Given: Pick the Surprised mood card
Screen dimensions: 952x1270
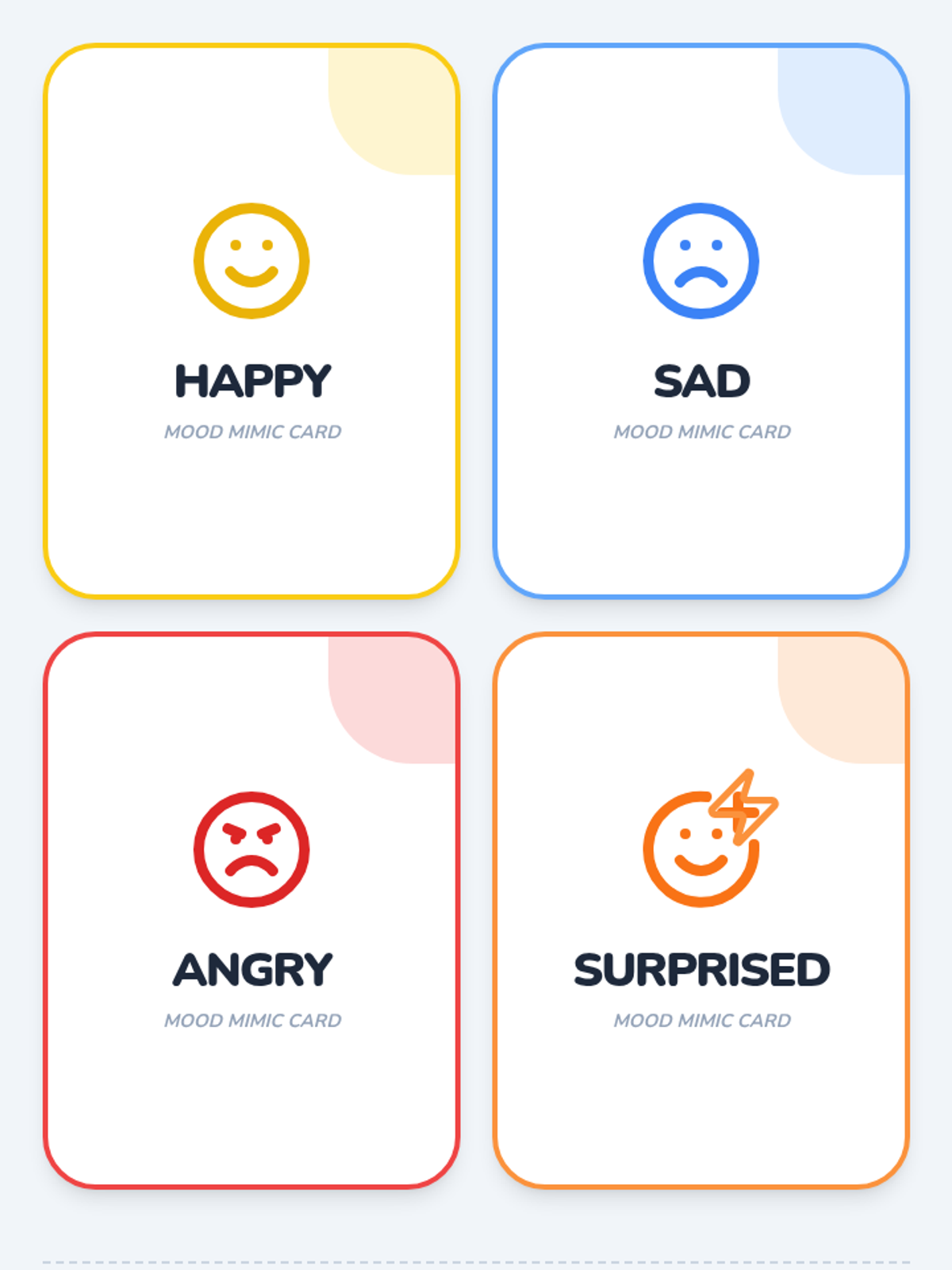Looking at the screenshot, I should [701, 910].
